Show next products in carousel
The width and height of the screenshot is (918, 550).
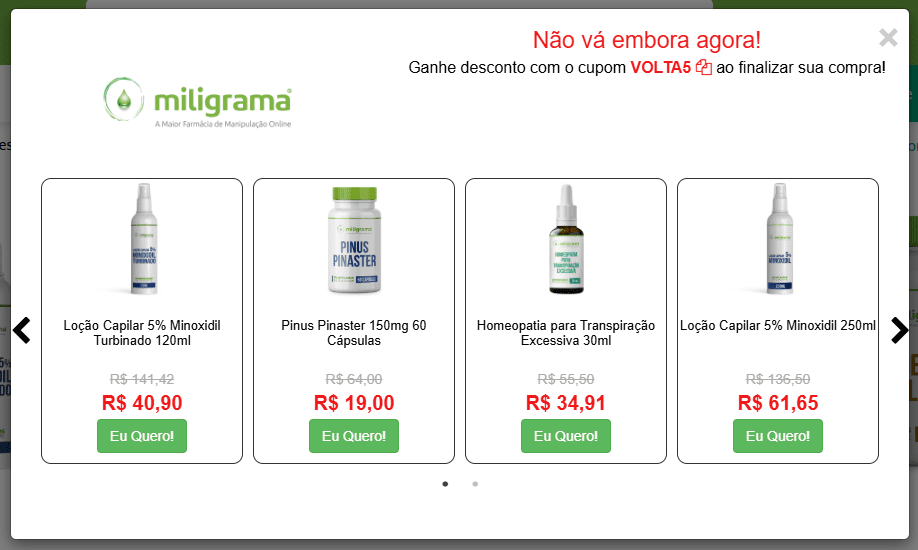click(899, 330)
